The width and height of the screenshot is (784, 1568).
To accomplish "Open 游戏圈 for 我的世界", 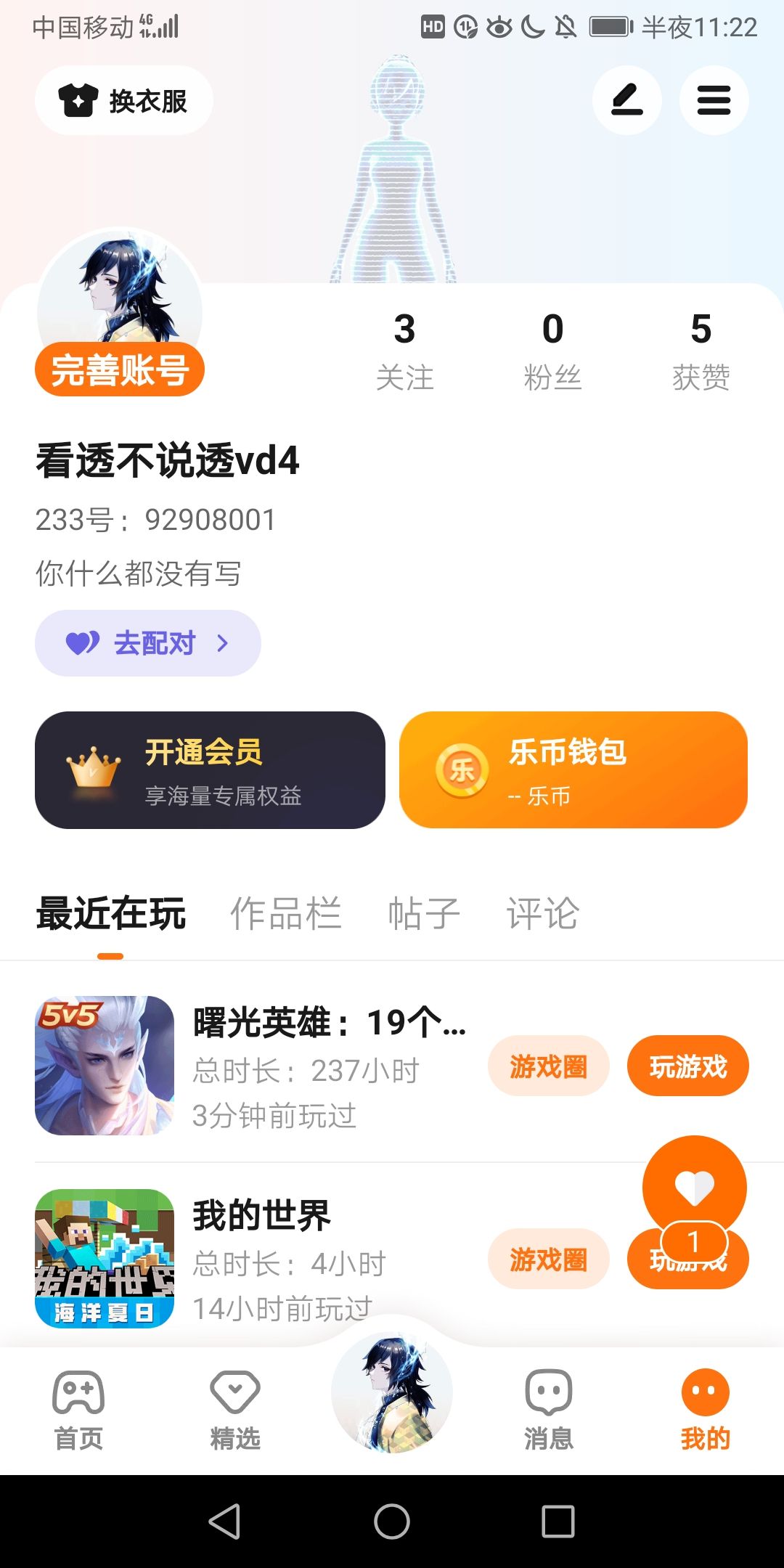I will coord(548,1259).
